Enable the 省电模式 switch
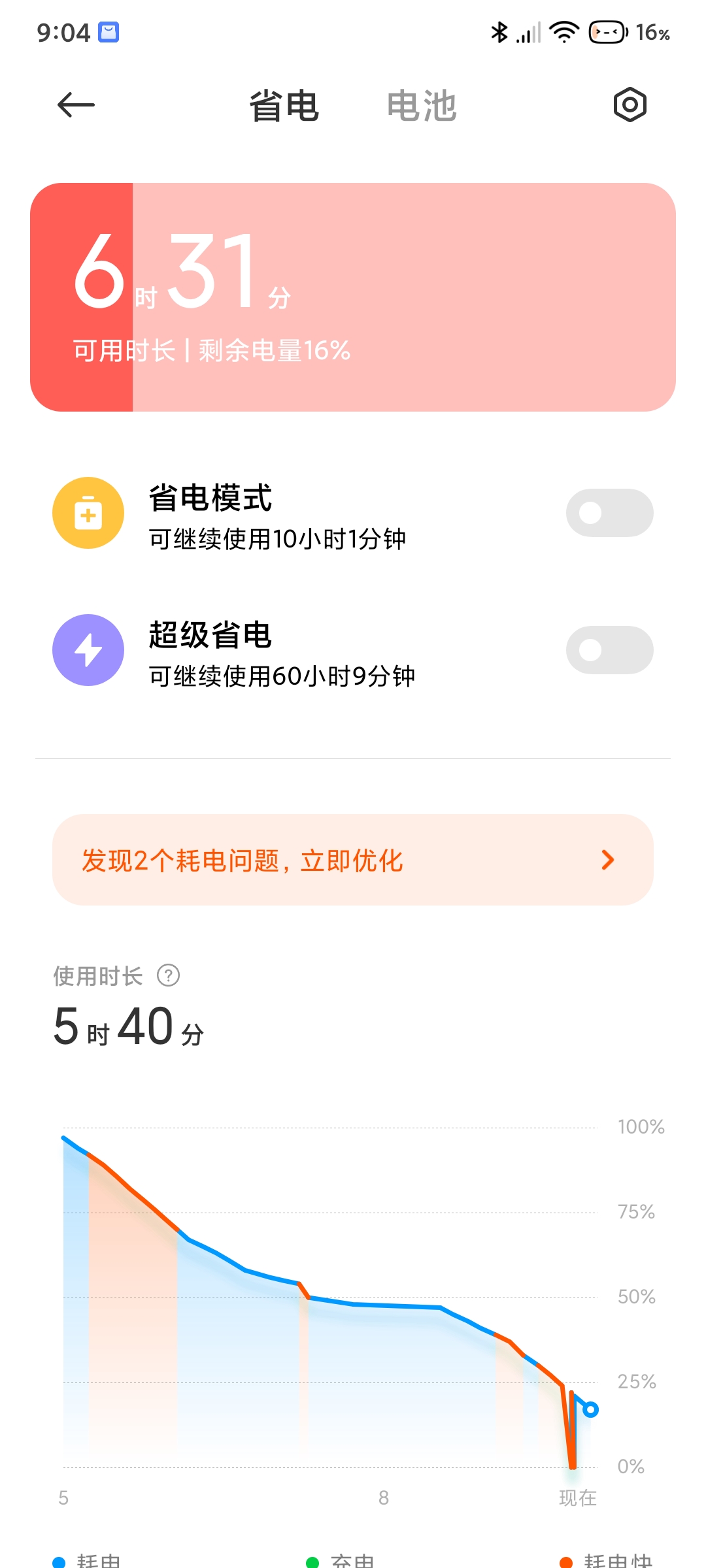This screenshot has width=706, height=1568. pyautogui.click(x=609, y=513)
